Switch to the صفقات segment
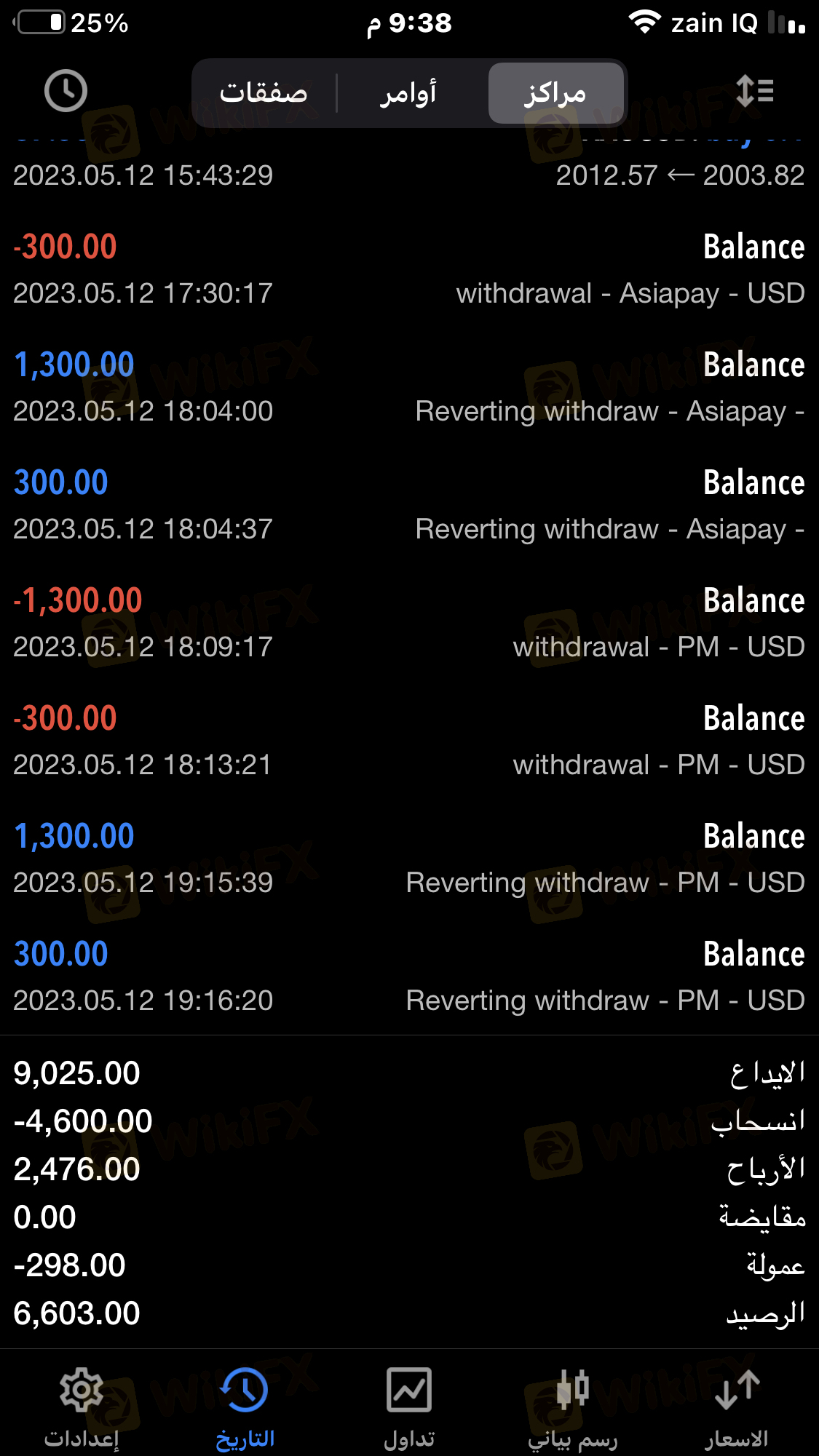819x1456 pixels. pyautogui.click(x=264, y=93)
